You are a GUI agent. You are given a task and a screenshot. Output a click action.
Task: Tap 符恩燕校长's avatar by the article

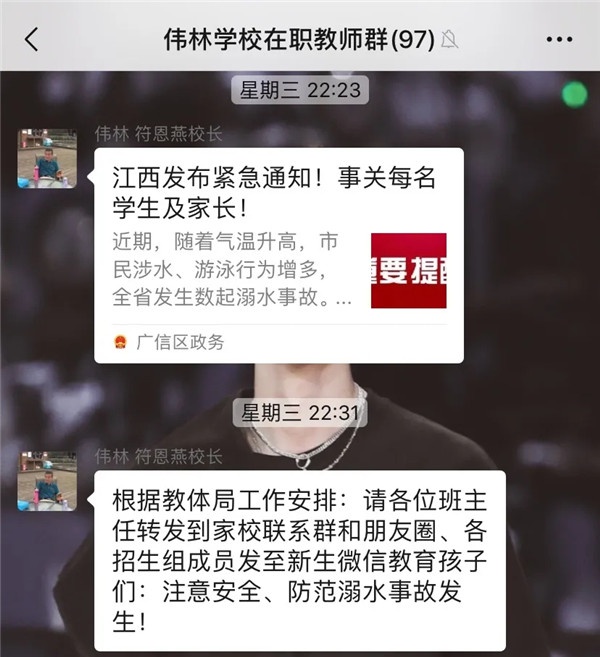pos(47,158)
